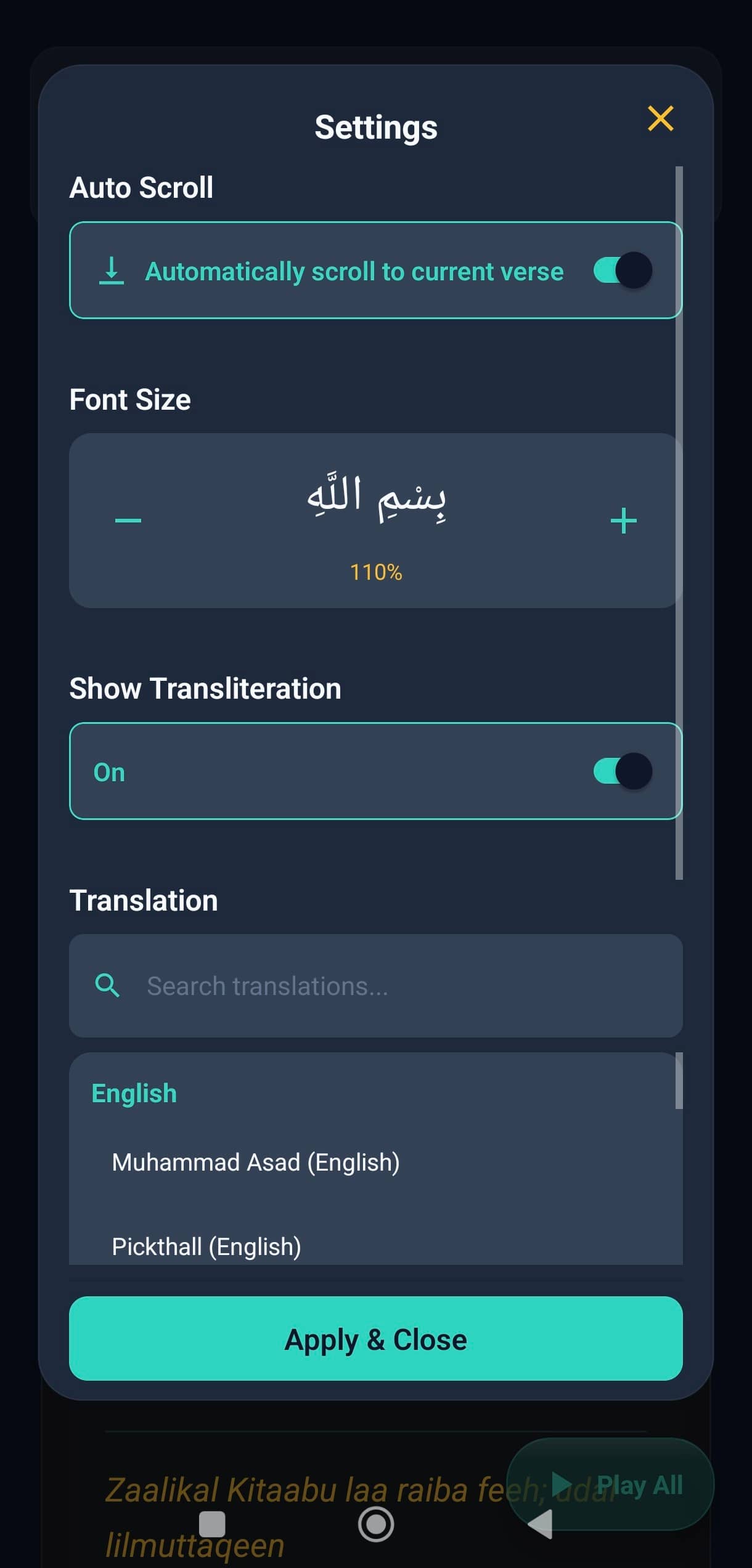Click the magnifier icon in translation search
This screenshot has width=752, height=1568.
click(x=107, y=984)
